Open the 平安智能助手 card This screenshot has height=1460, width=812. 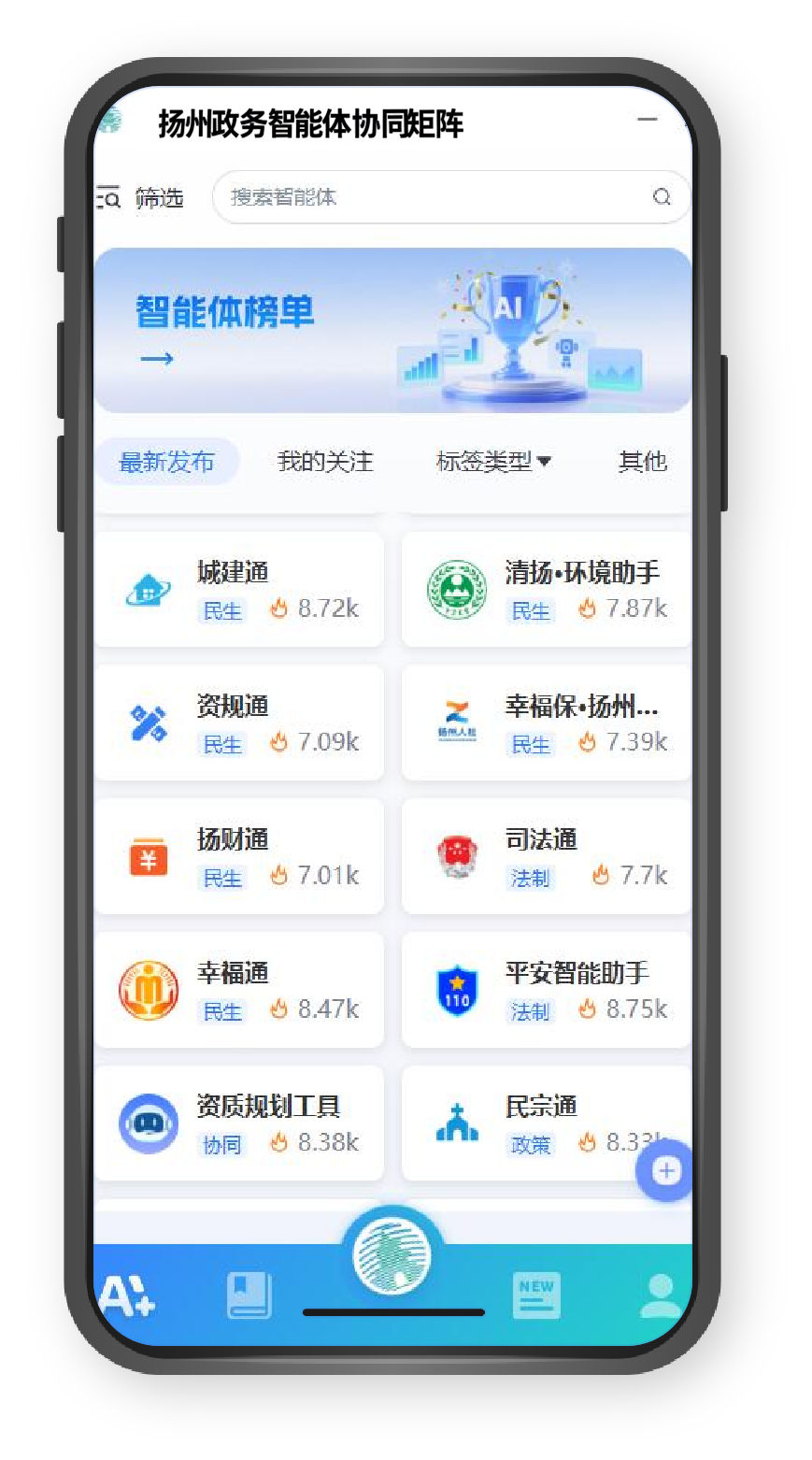[547, 990]
